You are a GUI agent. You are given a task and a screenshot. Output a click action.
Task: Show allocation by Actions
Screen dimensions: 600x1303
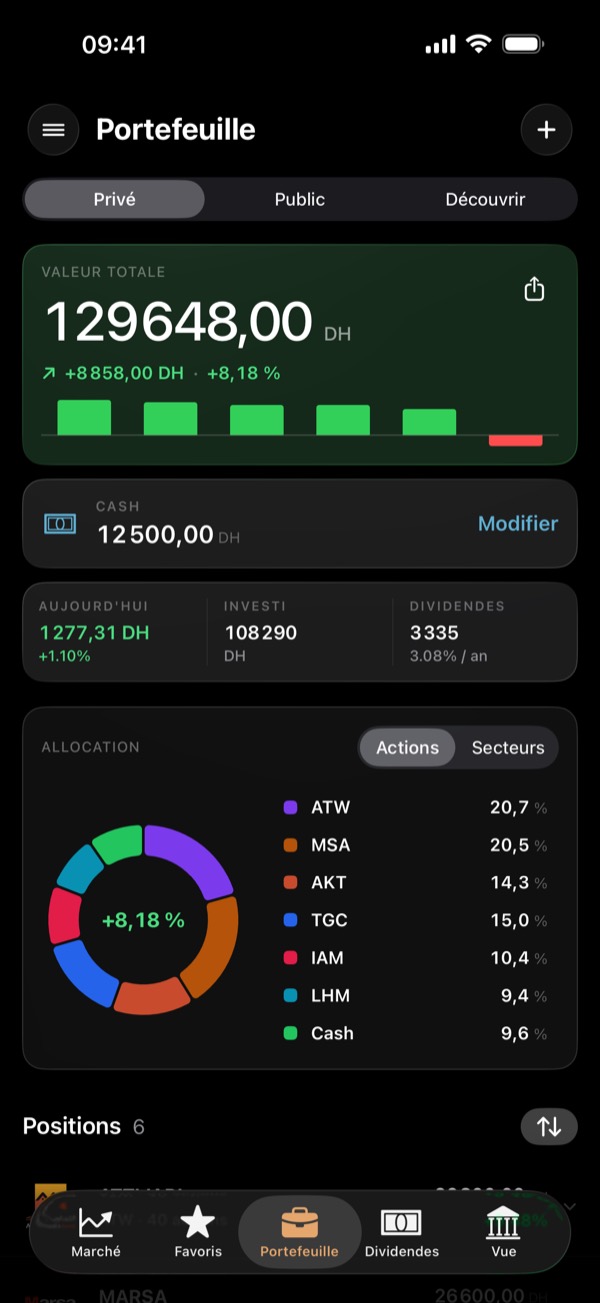click(407, 747)
